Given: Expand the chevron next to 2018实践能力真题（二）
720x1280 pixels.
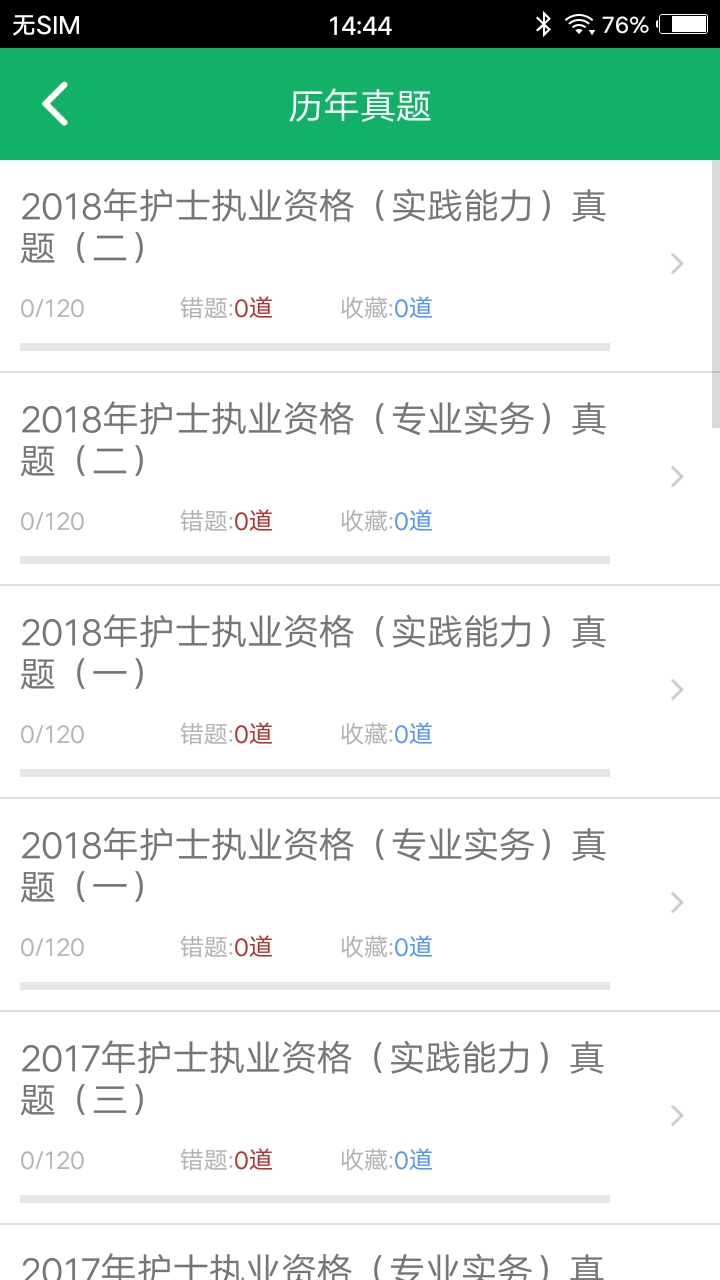Looking at the screenshot, I should [676, 263].
